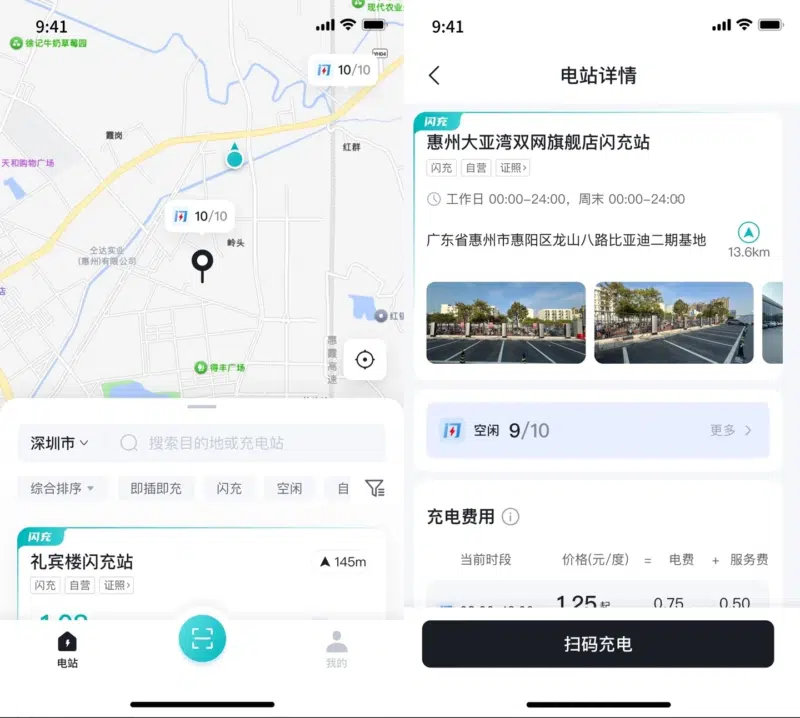This screenshot has height=718, width=800.
Task: View 证照 for 惠州大亚湾双网旗舰店闪充站
Action: 513,168
